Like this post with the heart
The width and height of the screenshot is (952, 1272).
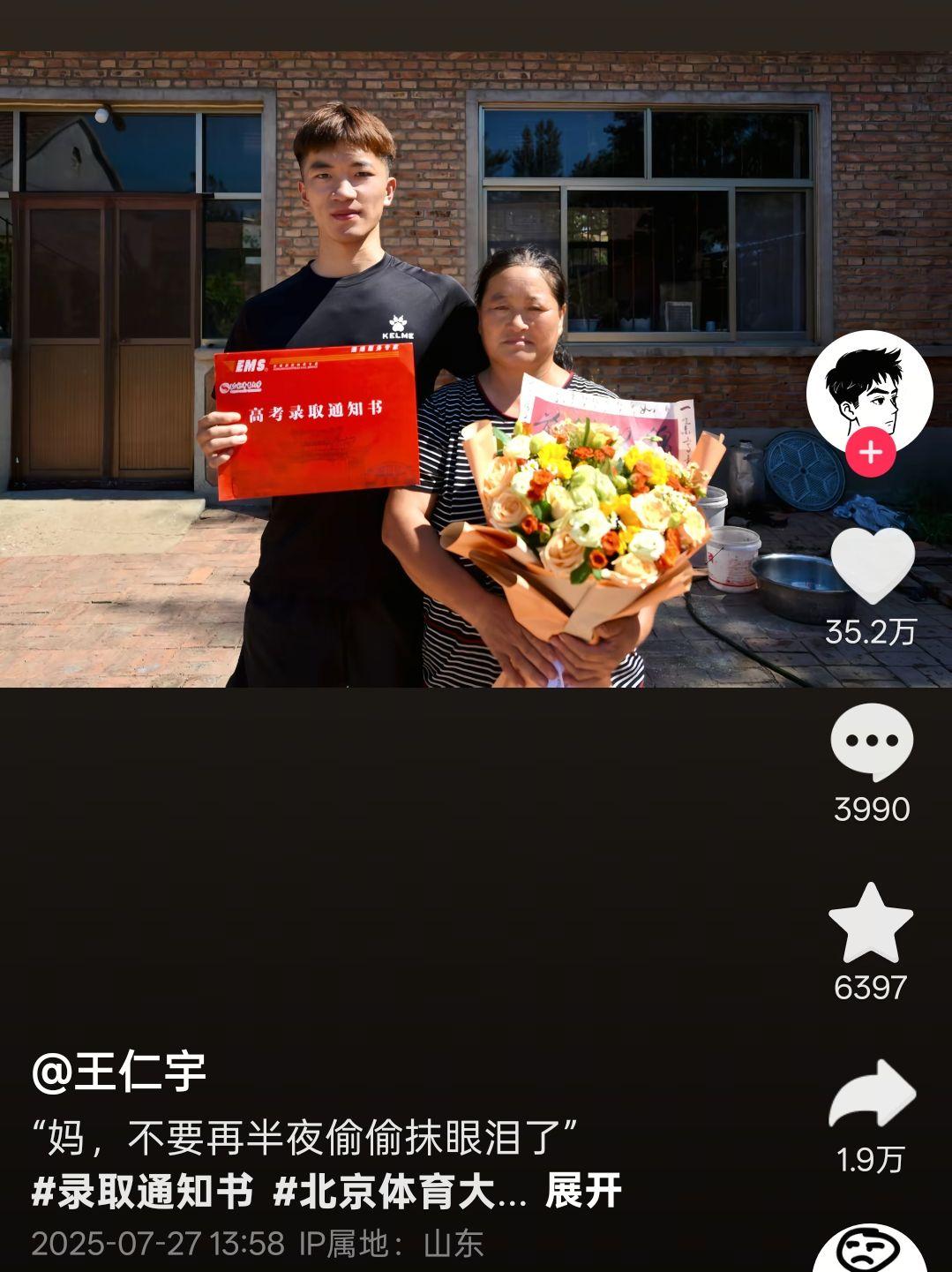click(872, 566)
